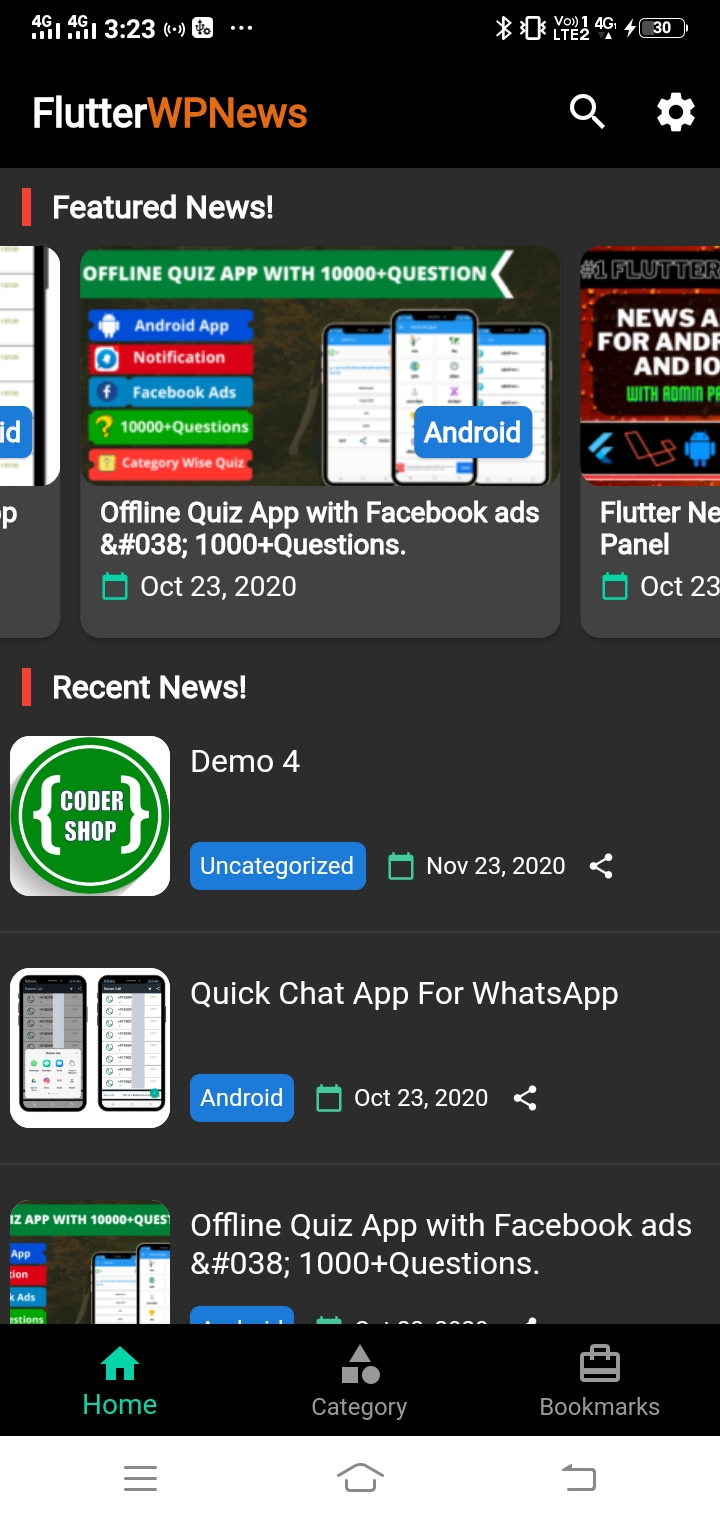Screen dimensions: 720x1520
Task: Open the Offline Quiz App recent news article
Action: pyautogui.click(x=440, y=1244)
